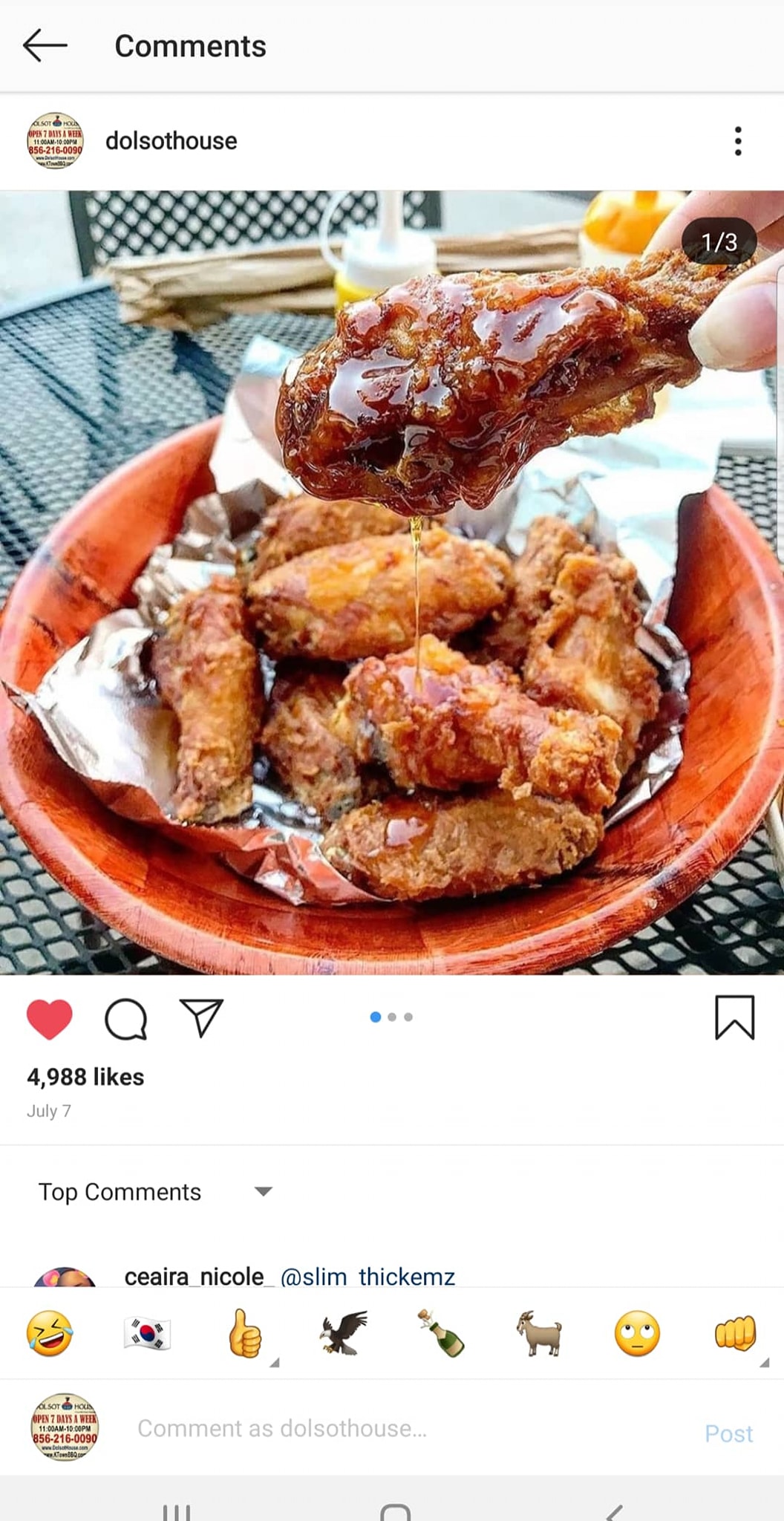Tap the comment bubble icon
Viewport: 784px width, 1521px height.
[x=125, y=1018]
